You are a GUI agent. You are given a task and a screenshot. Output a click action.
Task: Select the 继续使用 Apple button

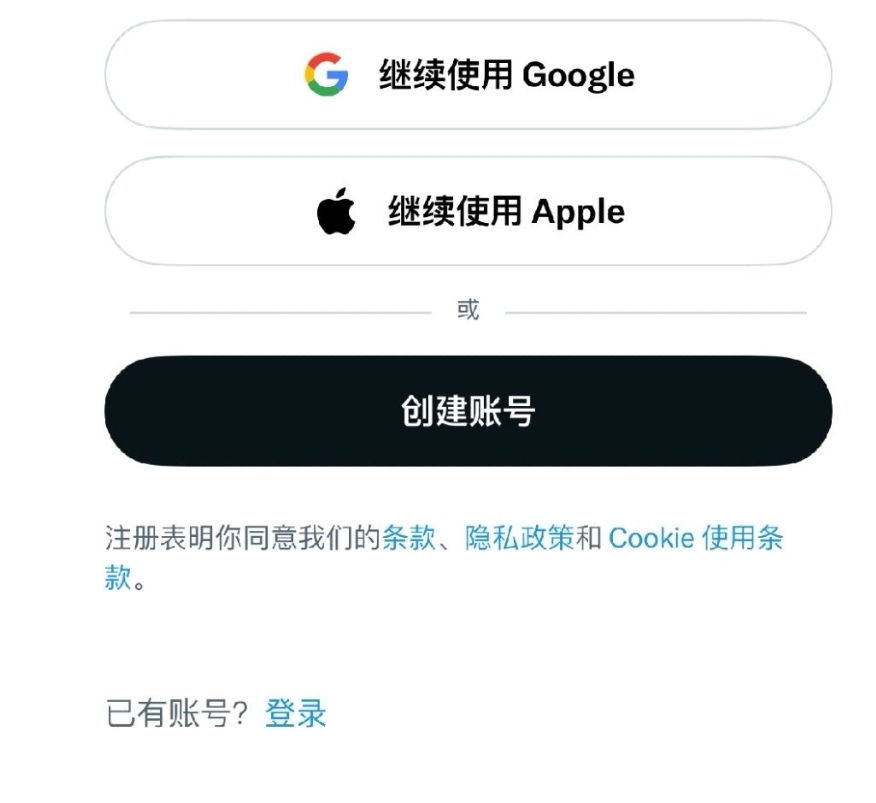pyautogui.click(x=468, y=211)
